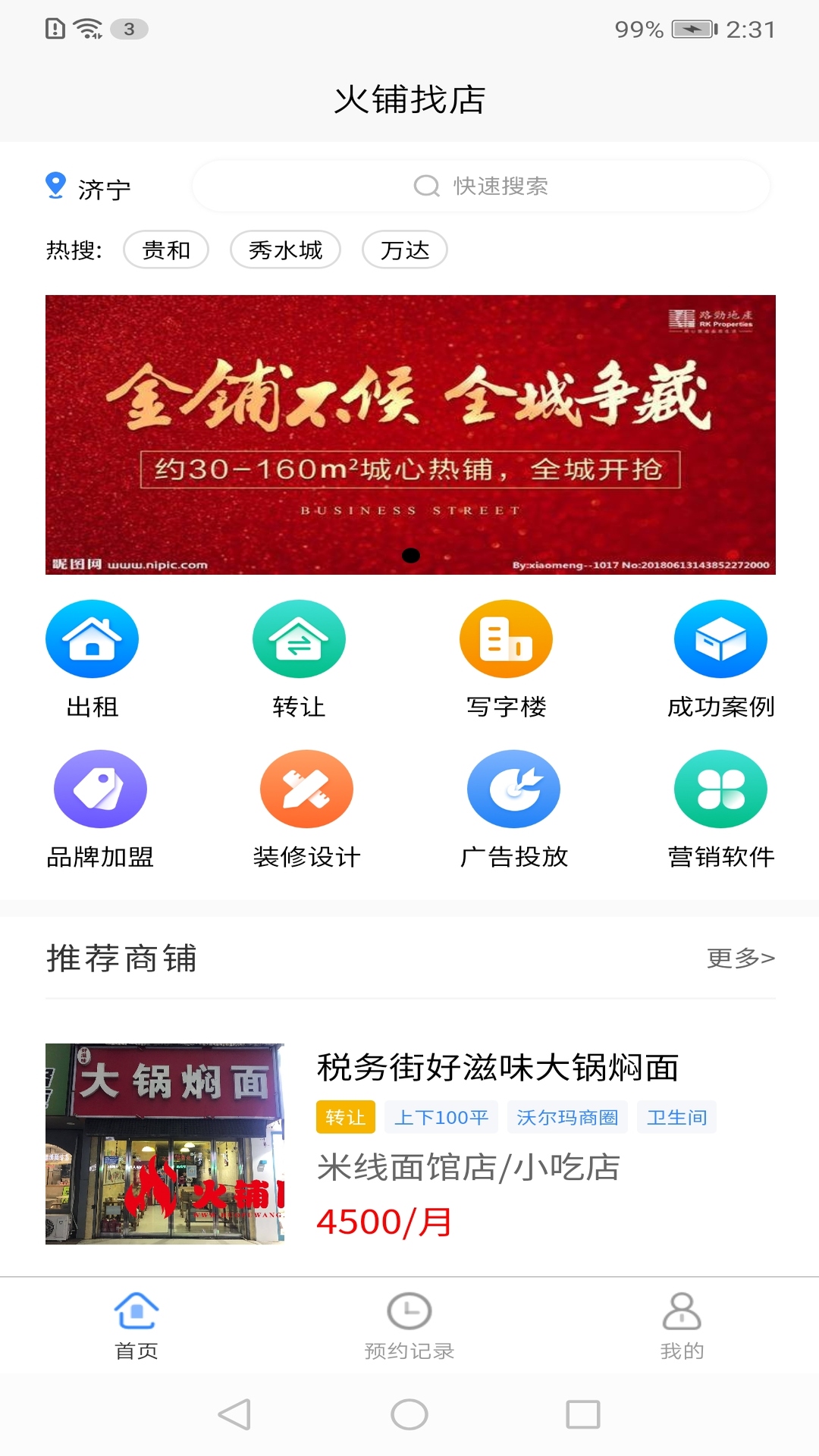Viewport: 819px width, 1456px height.
Task: Select the 贵和 hot search chip
Action: click(x=166, y=249)
